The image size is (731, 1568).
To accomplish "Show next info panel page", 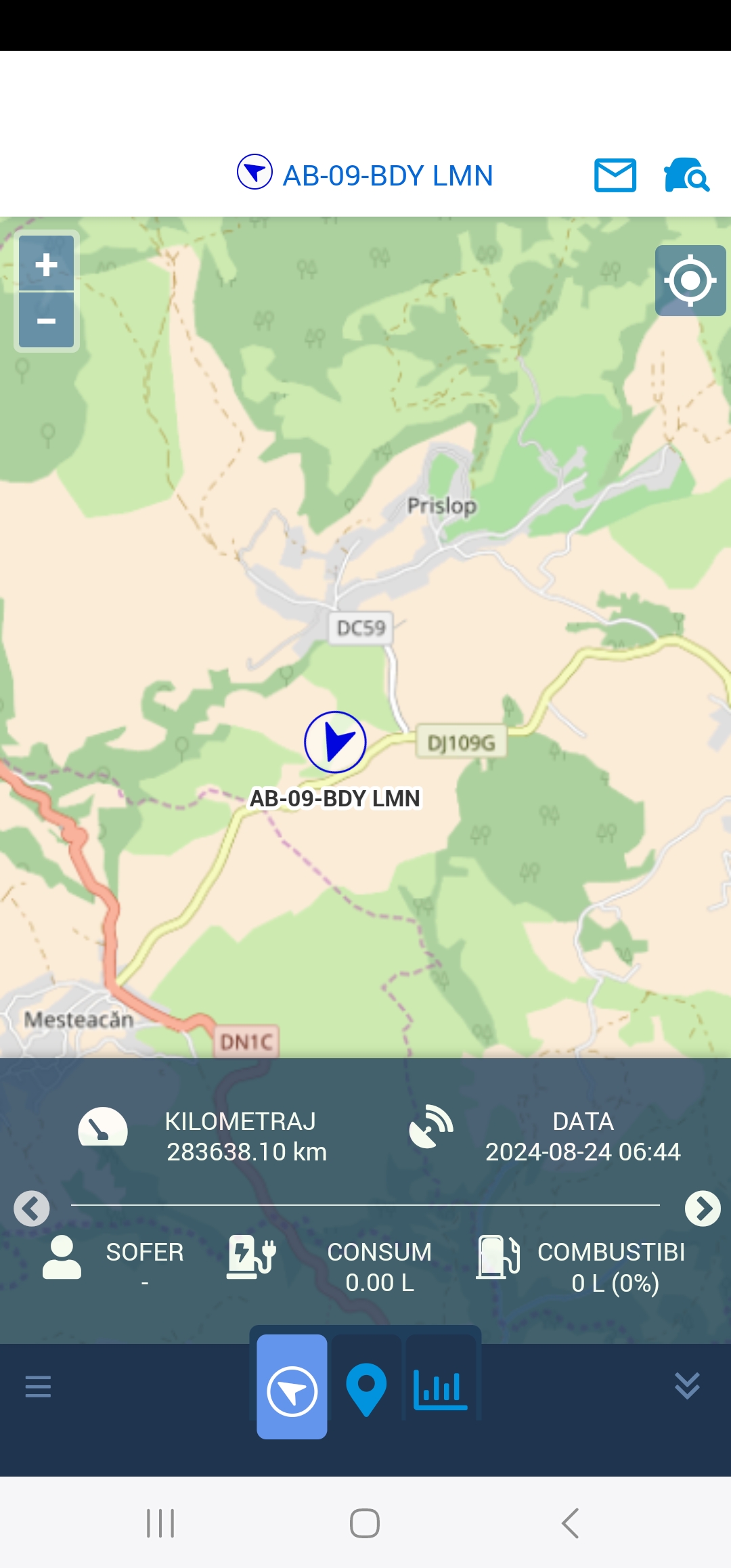I will tap(703, 1208).
